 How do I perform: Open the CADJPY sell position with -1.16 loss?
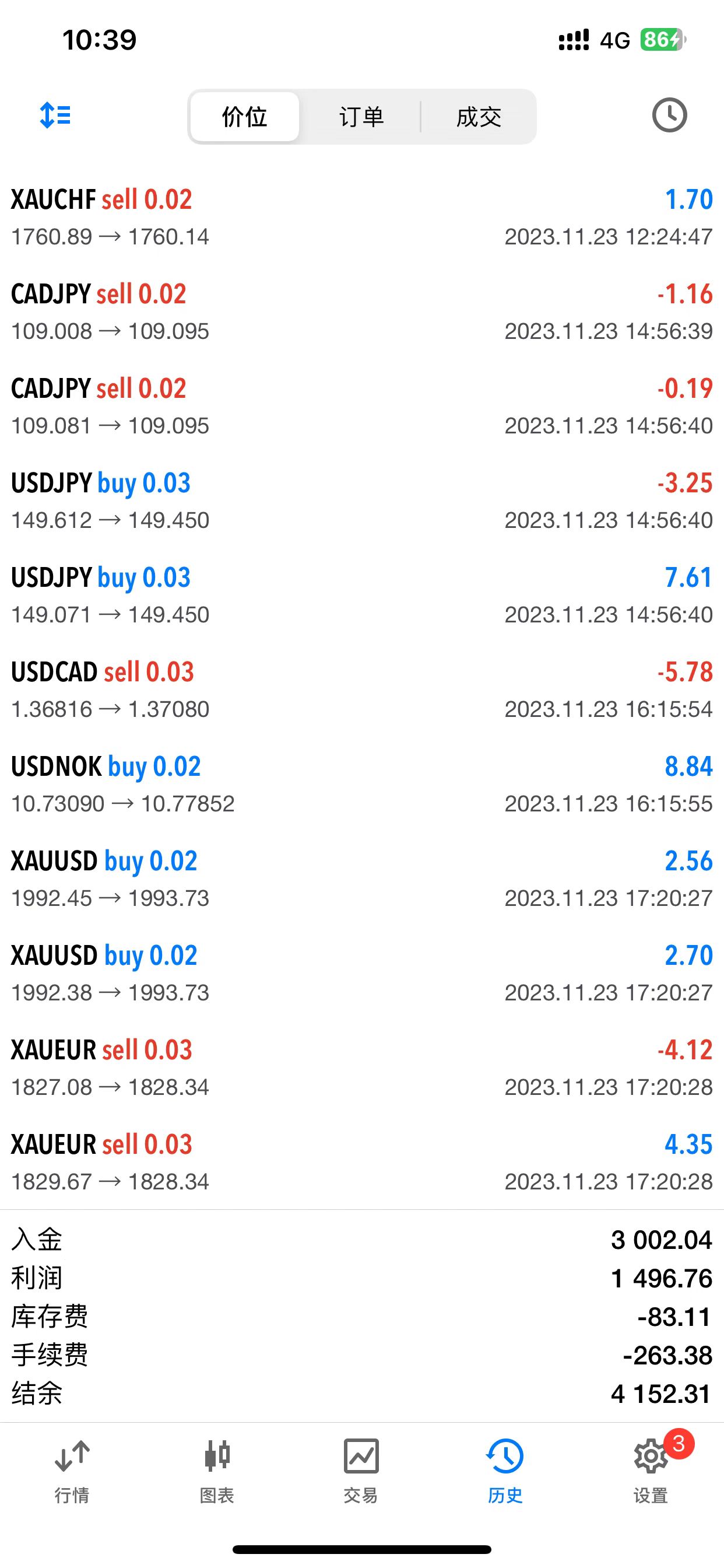361,311
